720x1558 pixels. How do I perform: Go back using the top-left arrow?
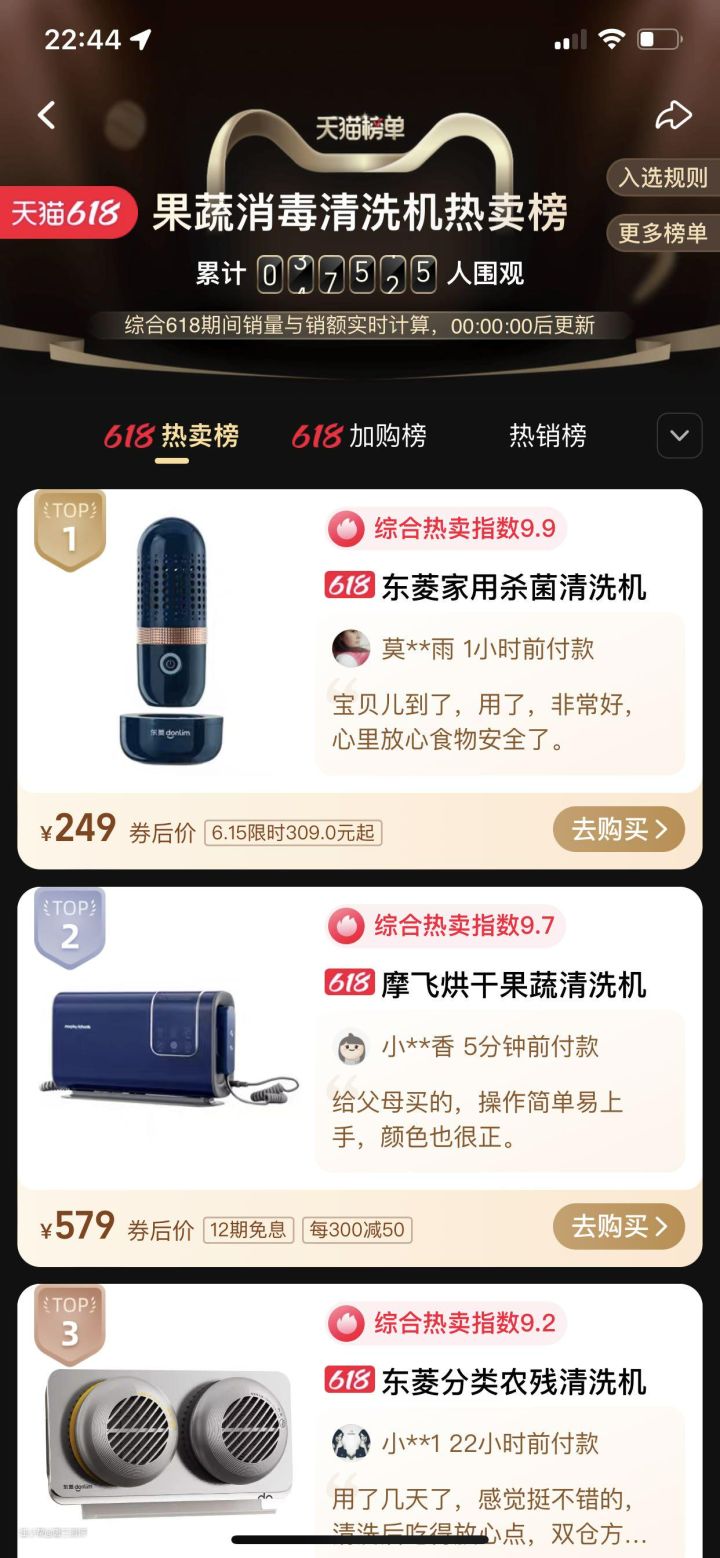pos(47,115)
